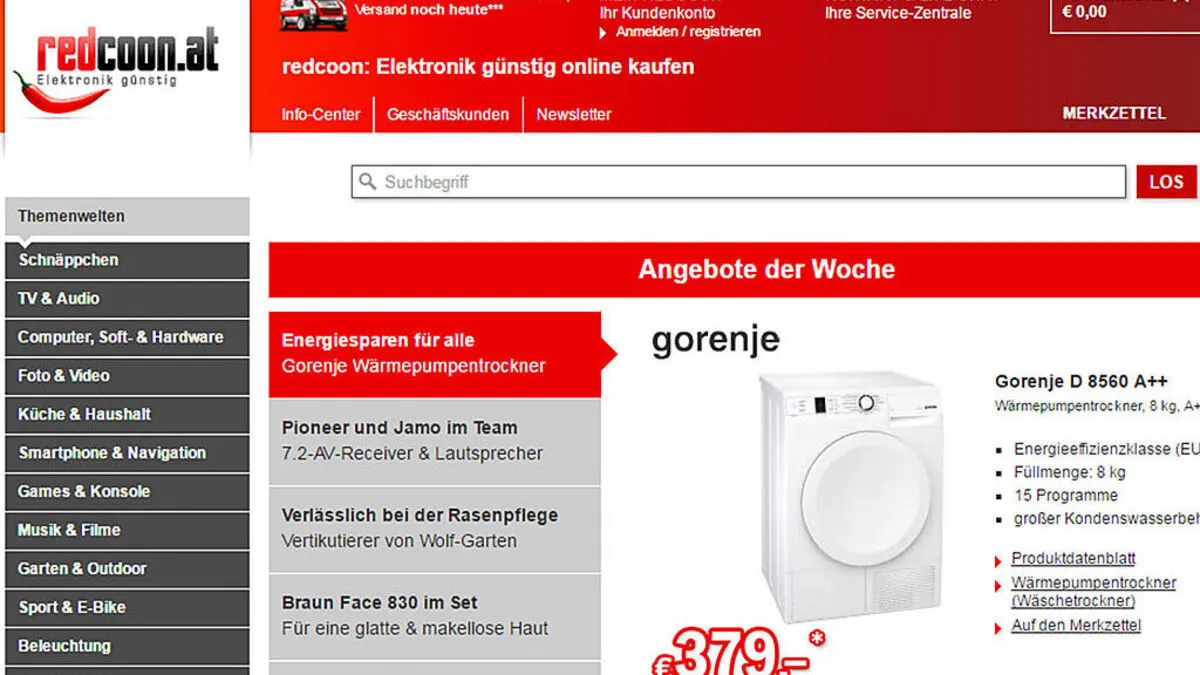This screenshot has height=675, width=1200.
Task: Open the Produktdatenblatt link
Action: tap(1073, 559)
